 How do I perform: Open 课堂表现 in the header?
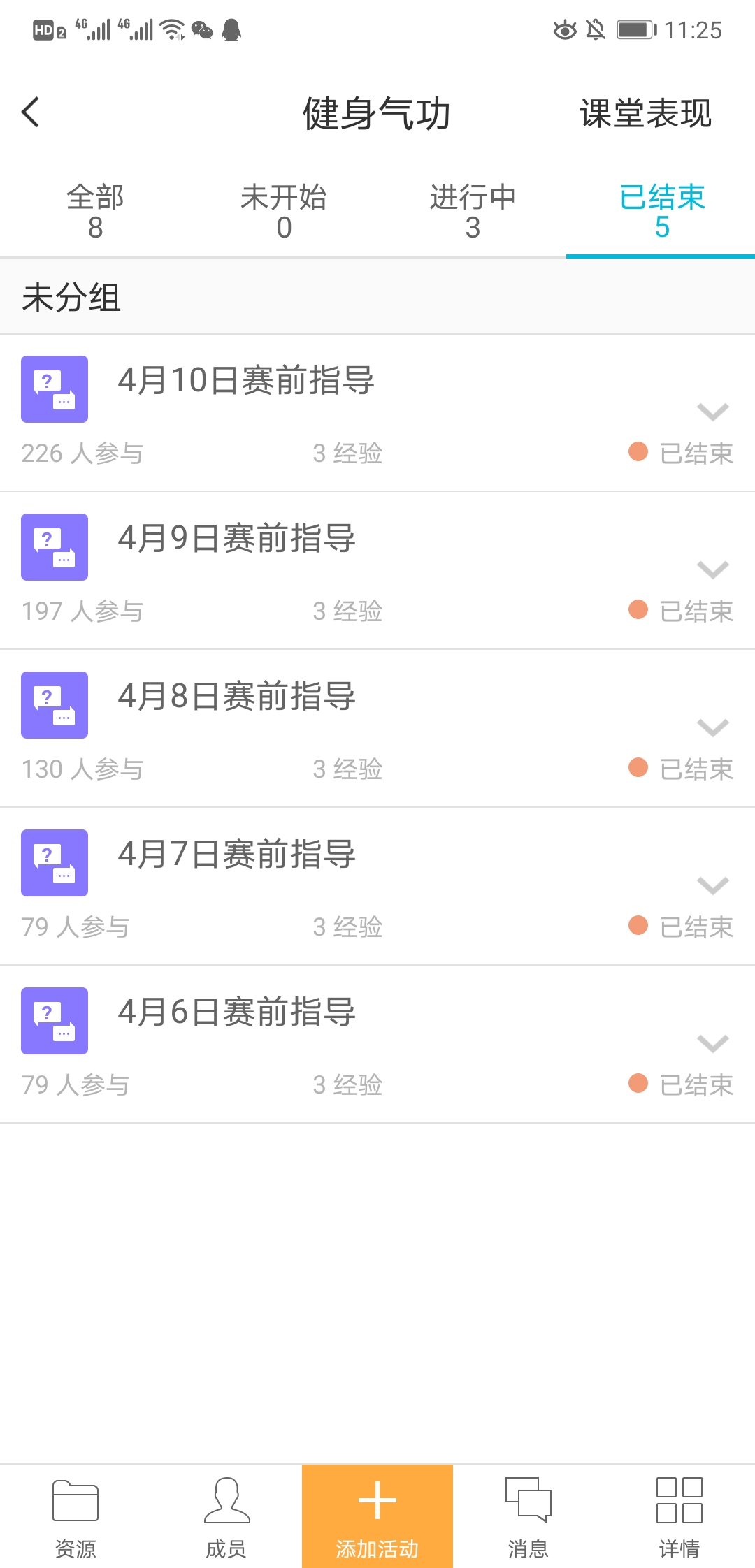[645, 114]
